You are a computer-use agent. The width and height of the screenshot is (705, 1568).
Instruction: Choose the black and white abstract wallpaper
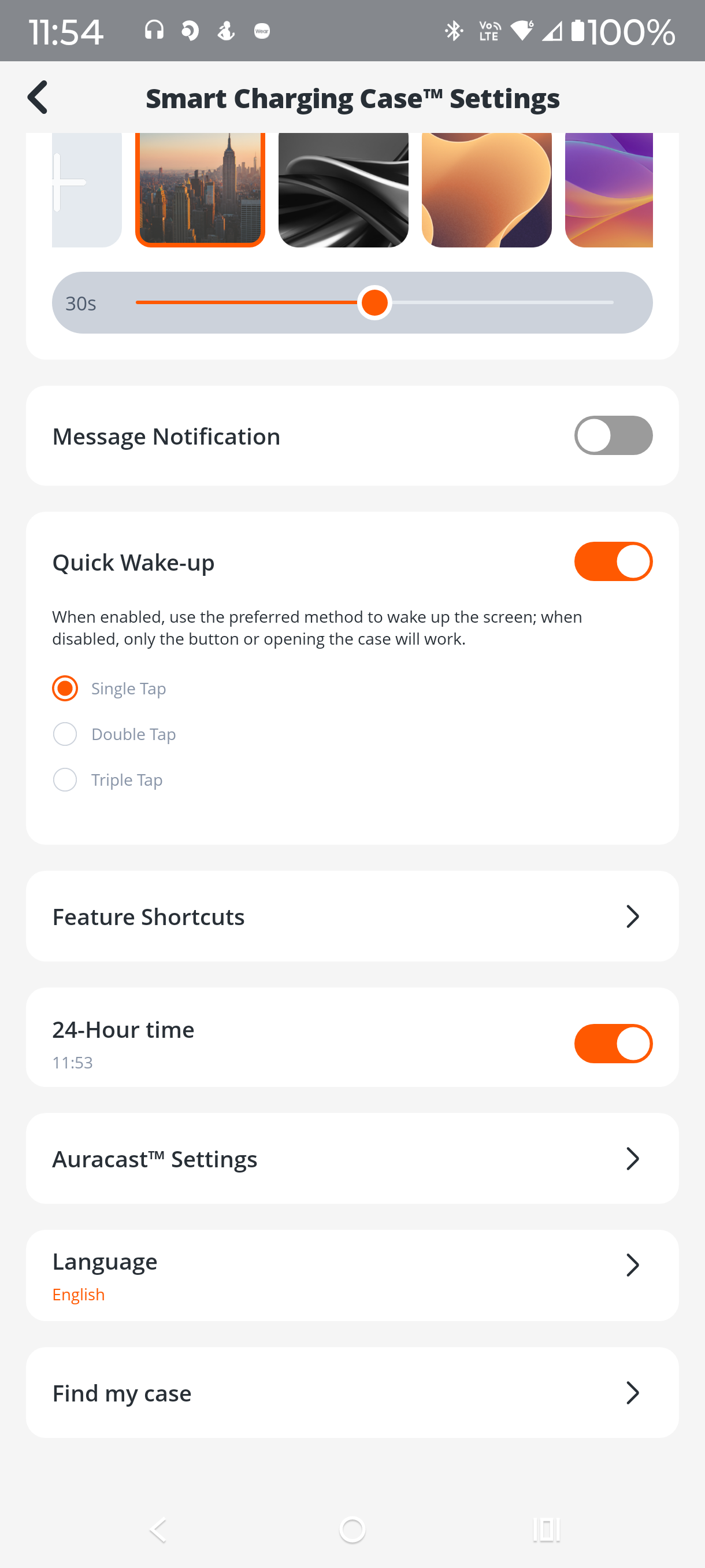point(343,188)
